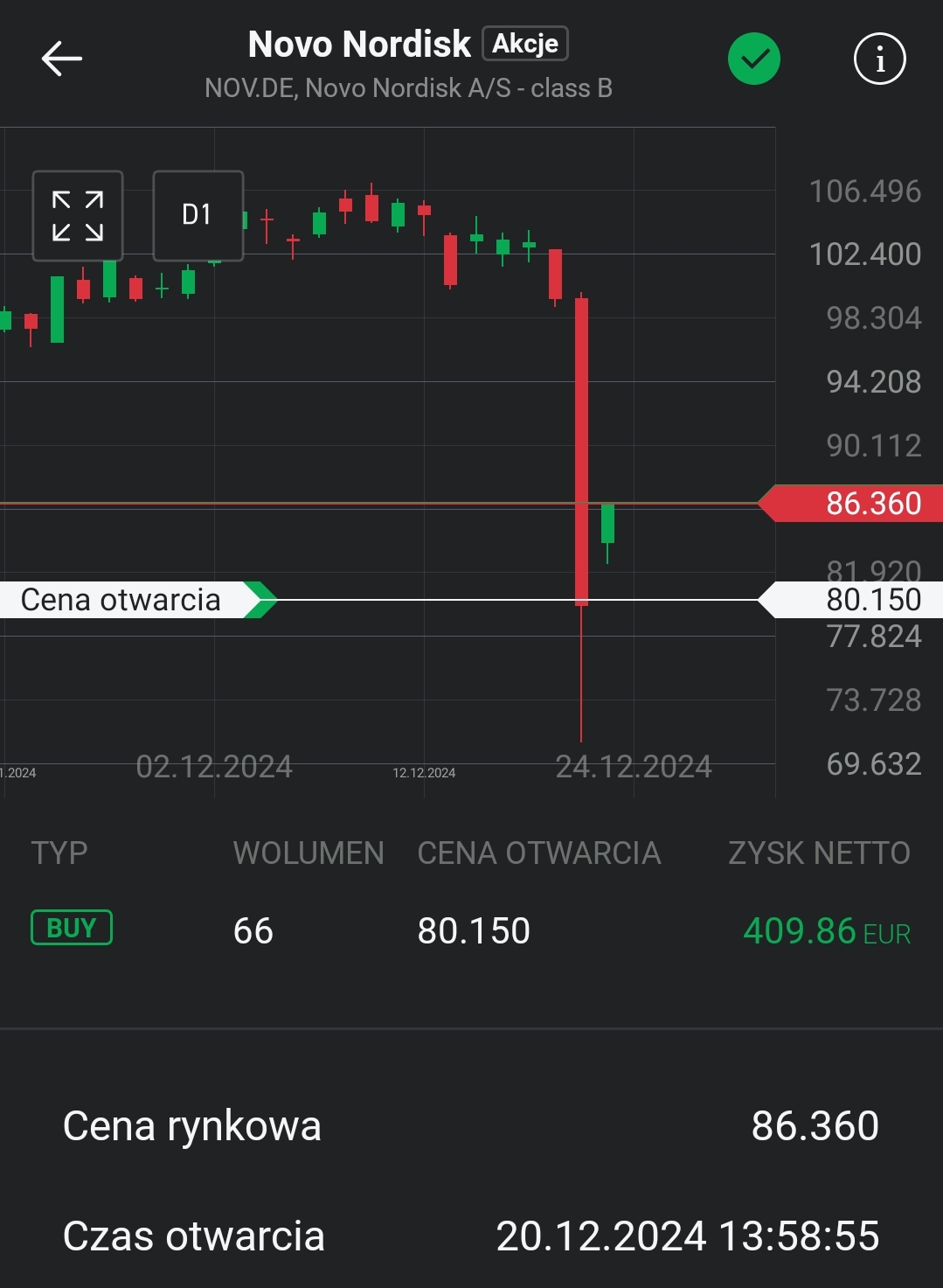Change the D1 chart interval
Image resolution: width=943 pixels, height=1288 pixels.
198,215
